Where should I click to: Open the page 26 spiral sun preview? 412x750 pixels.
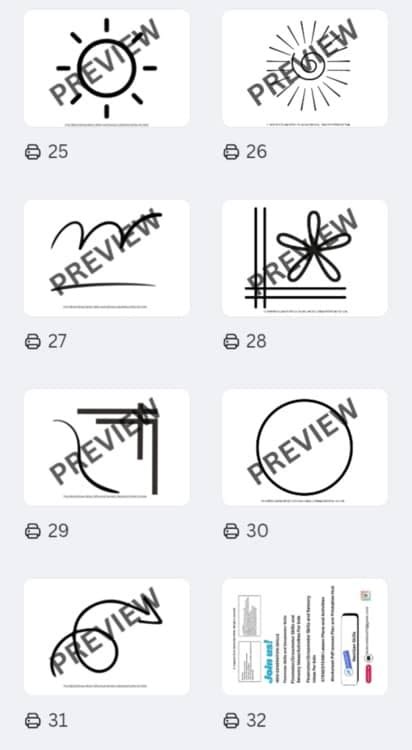point(305,68)
